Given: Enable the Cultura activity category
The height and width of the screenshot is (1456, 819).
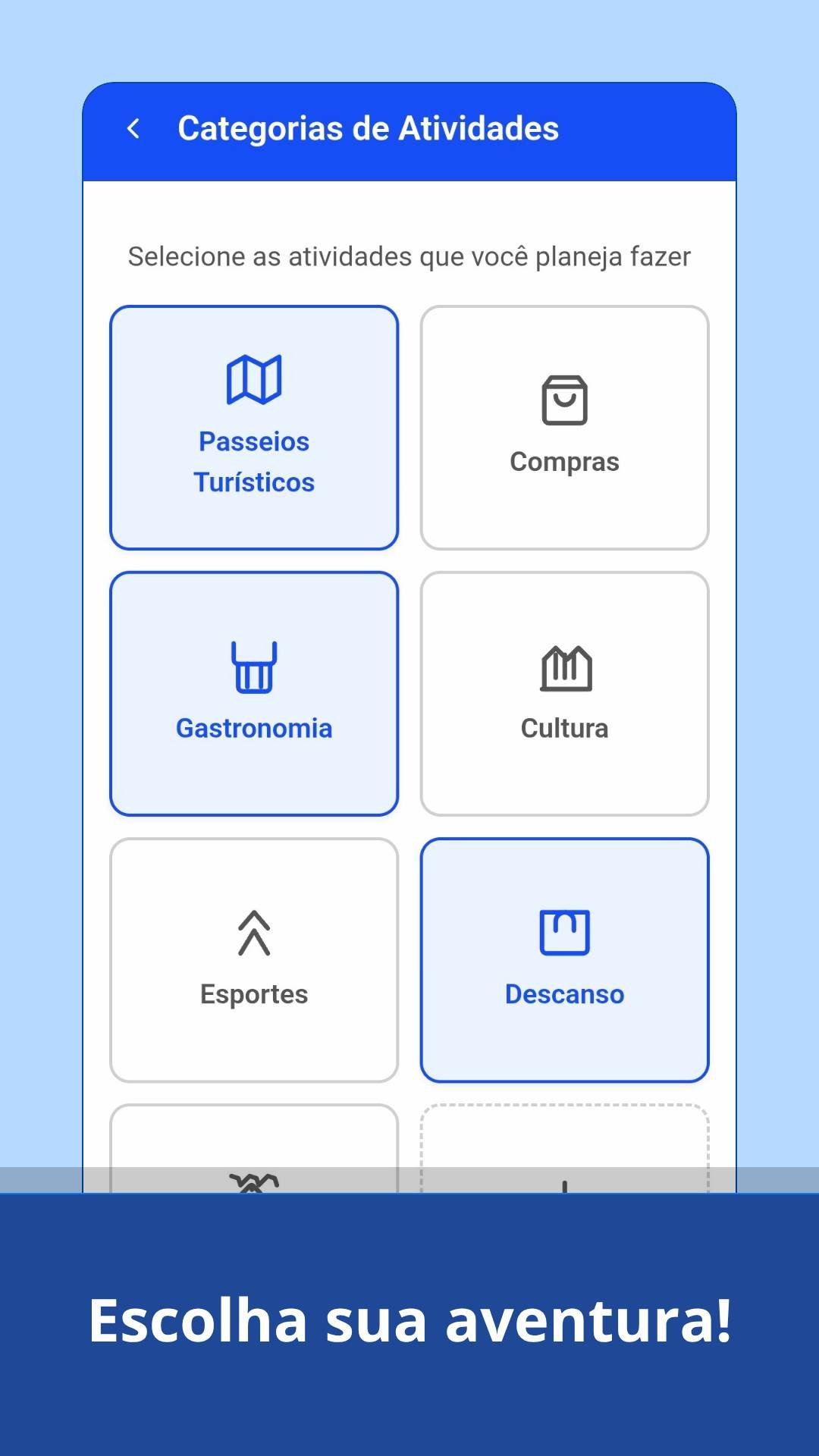Looking at the screenshot, I should 564,692.
